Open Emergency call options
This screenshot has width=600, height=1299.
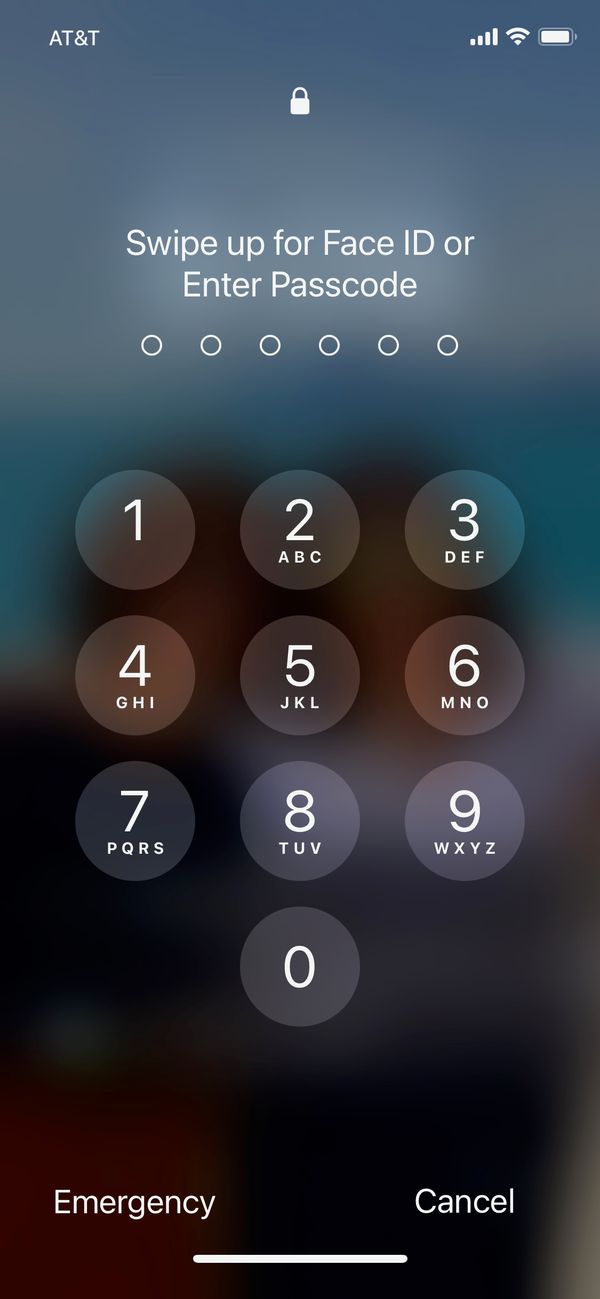(x=134, y=1201)
